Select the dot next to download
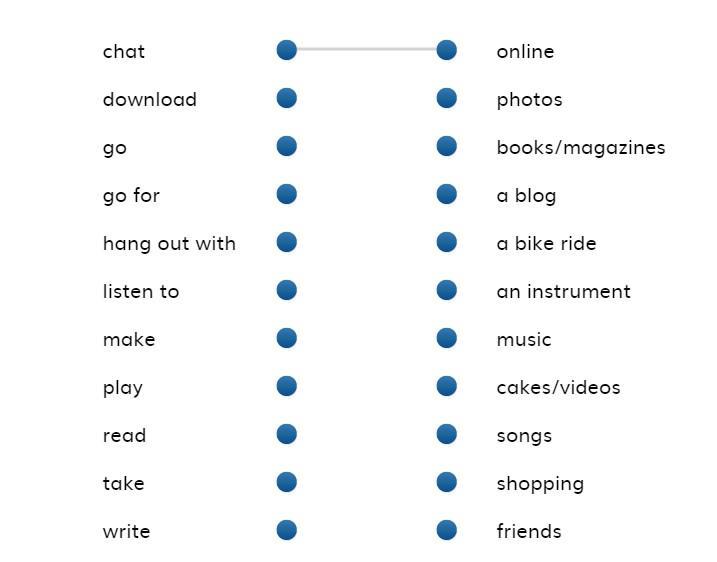This screenshot has width=717, height=562. tap(287, 98)
